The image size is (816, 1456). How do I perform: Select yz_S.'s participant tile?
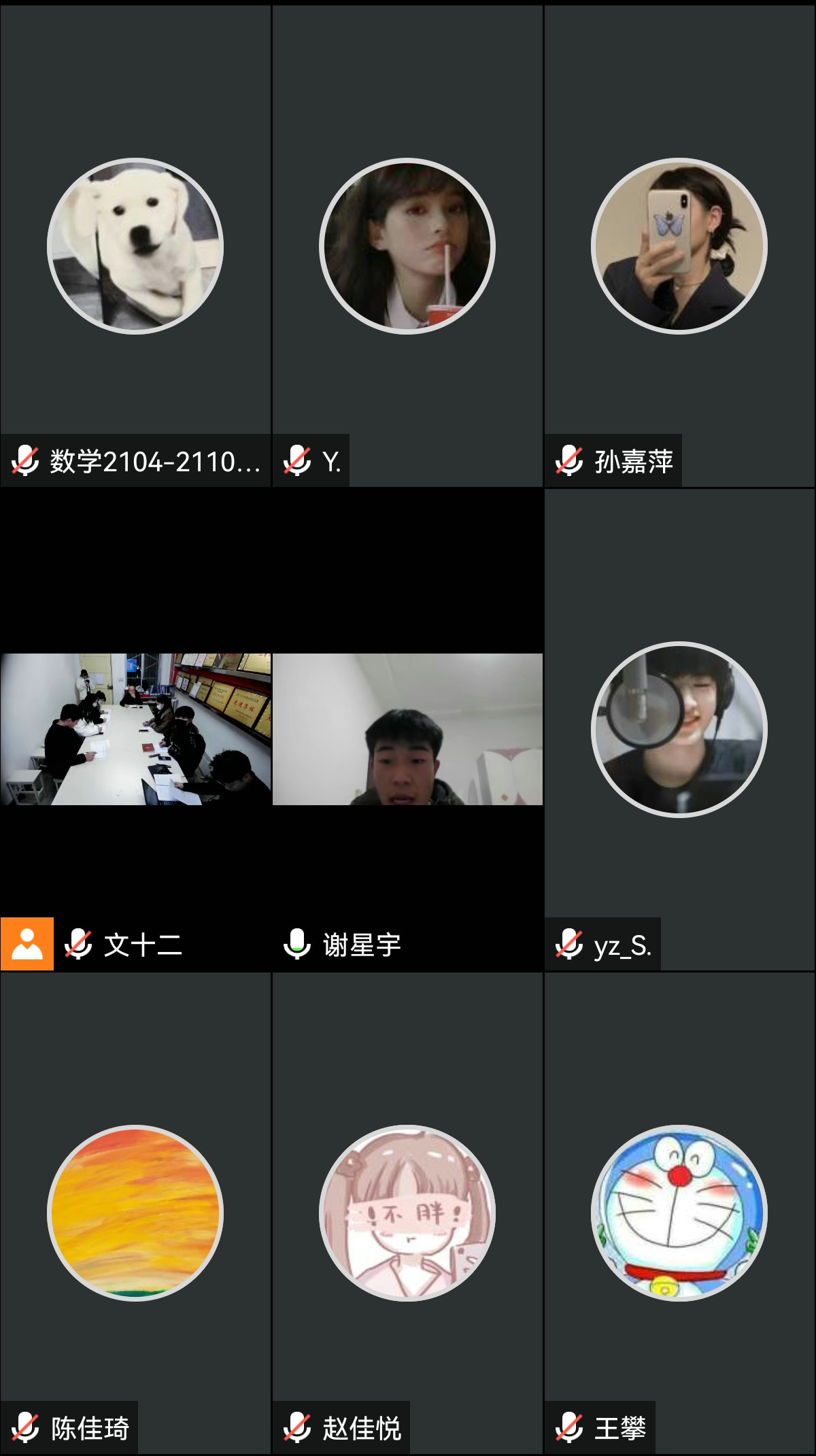click(x=679, y=729)
